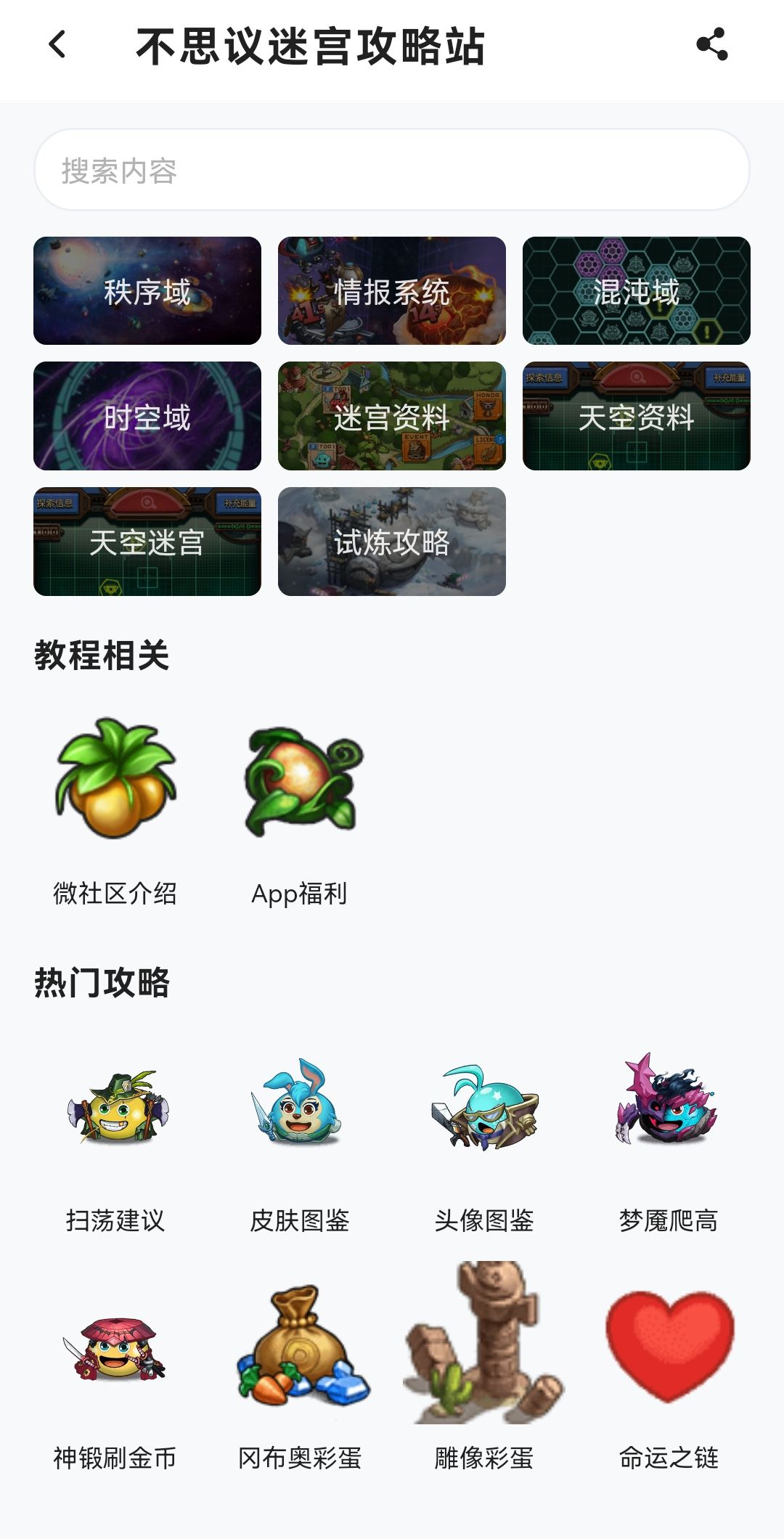Tap the 搜索内容 search field
This screenshot has height=1539, width=784.
coord(392,170)
